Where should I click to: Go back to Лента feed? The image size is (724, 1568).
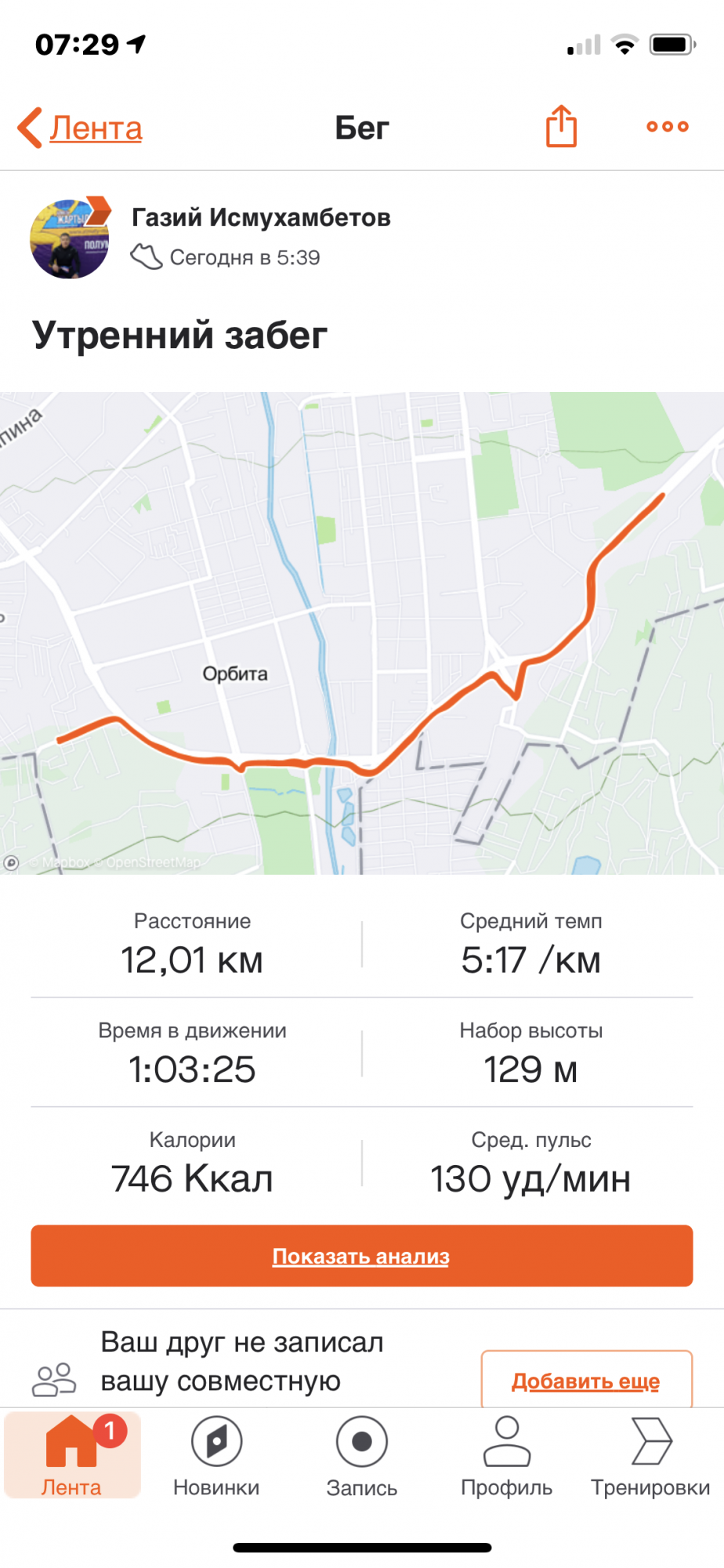(81, 128)
